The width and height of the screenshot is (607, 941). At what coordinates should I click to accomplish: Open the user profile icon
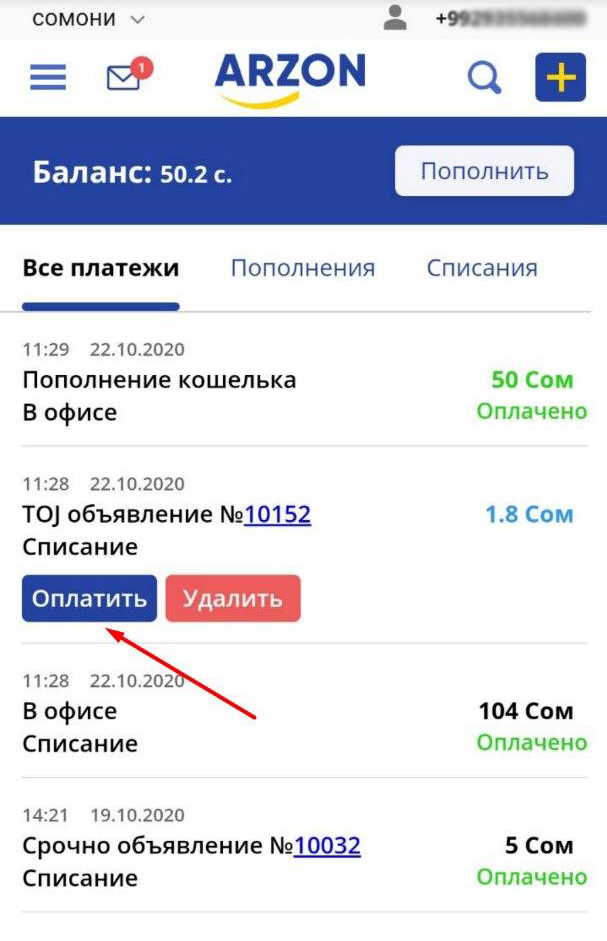point(396,17)
